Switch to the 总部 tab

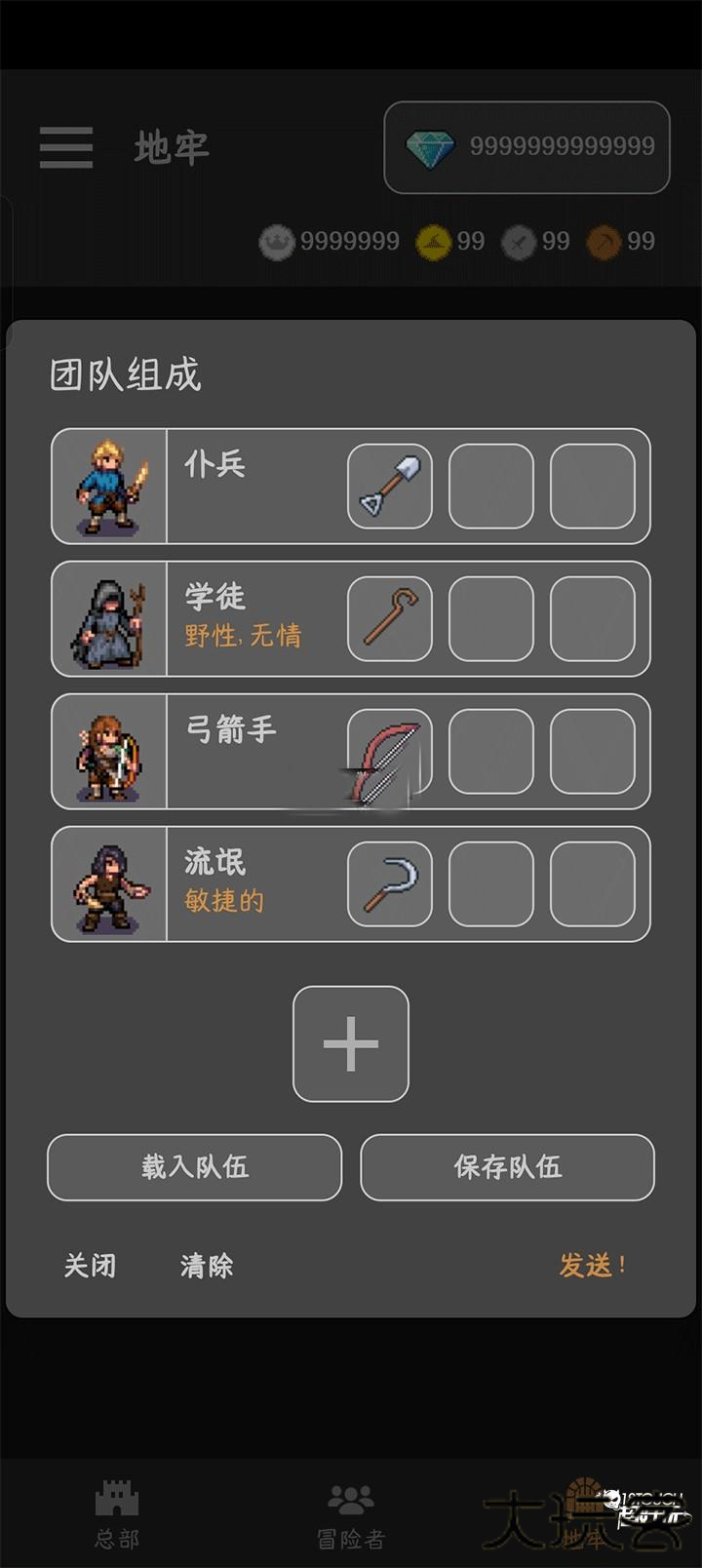coord(117,1514)
